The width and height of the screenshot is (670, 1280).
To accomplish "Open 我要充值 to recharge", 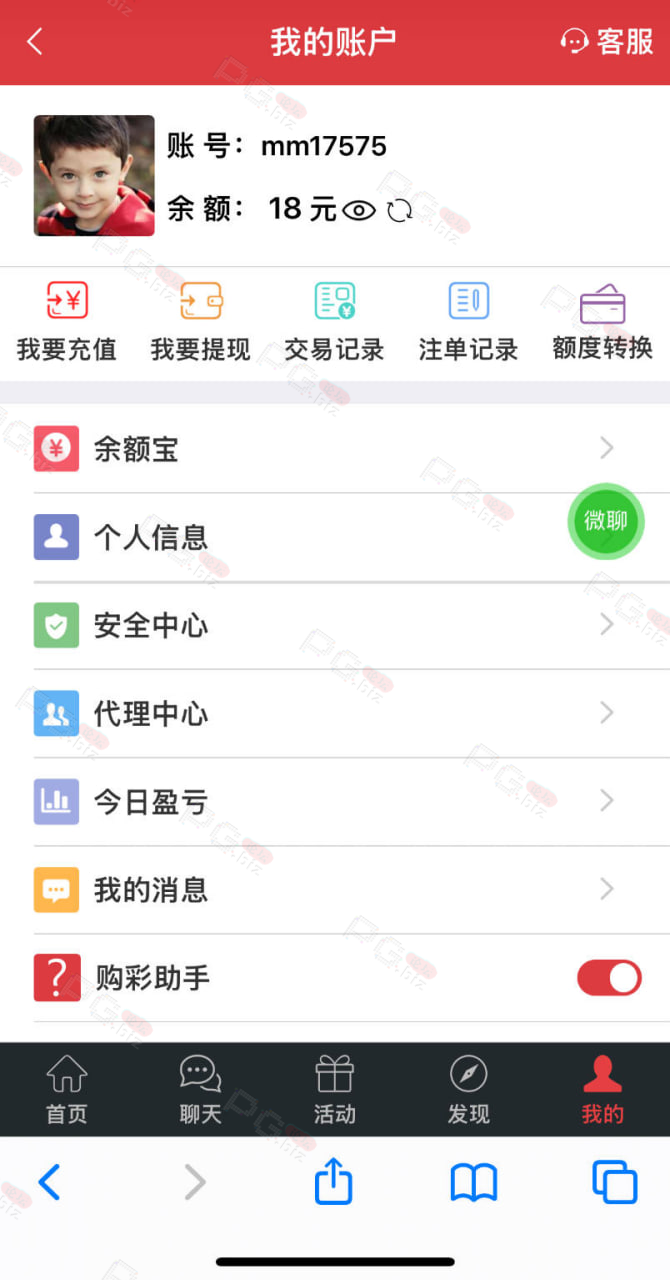I will tap(67, 321).
